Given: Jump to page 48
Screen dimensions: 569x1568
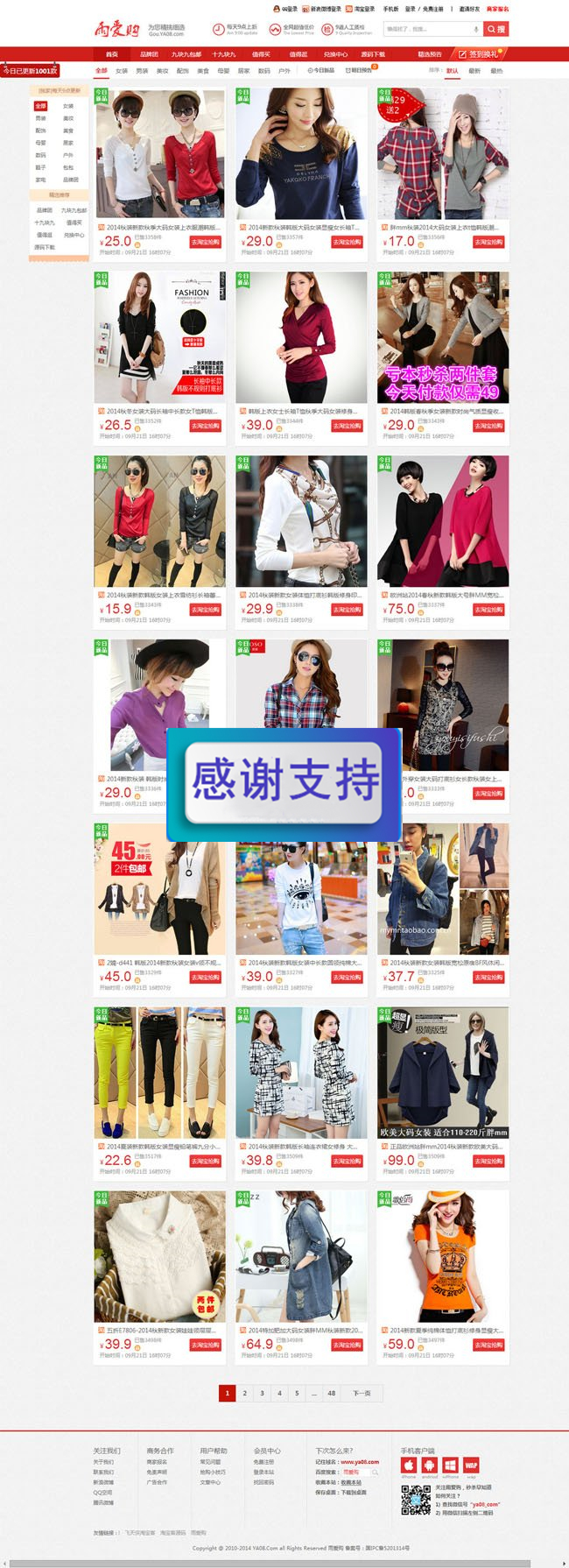Looking at the screenshot, I should point(331,1393).
